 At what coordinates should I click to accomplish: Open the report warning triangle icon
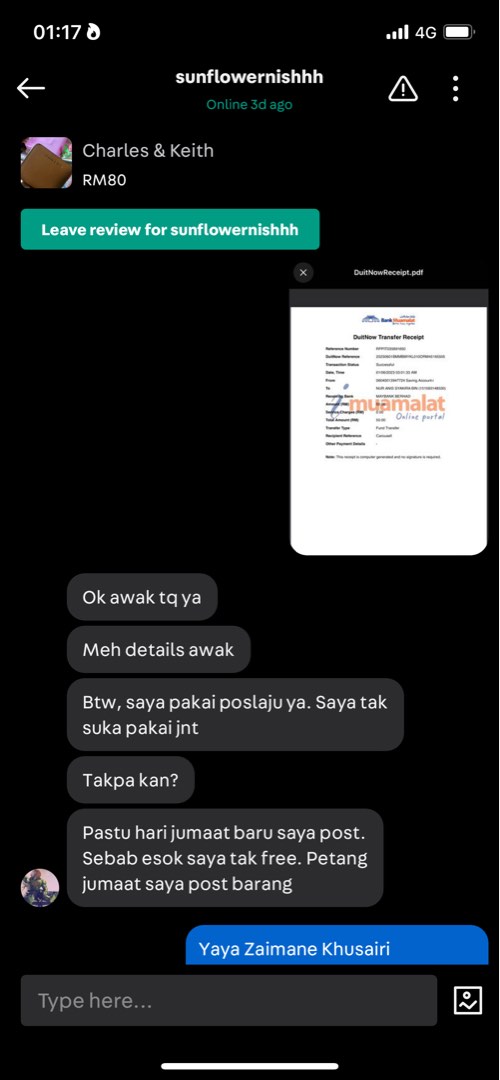pyautogui.click(x=403, y=88)
